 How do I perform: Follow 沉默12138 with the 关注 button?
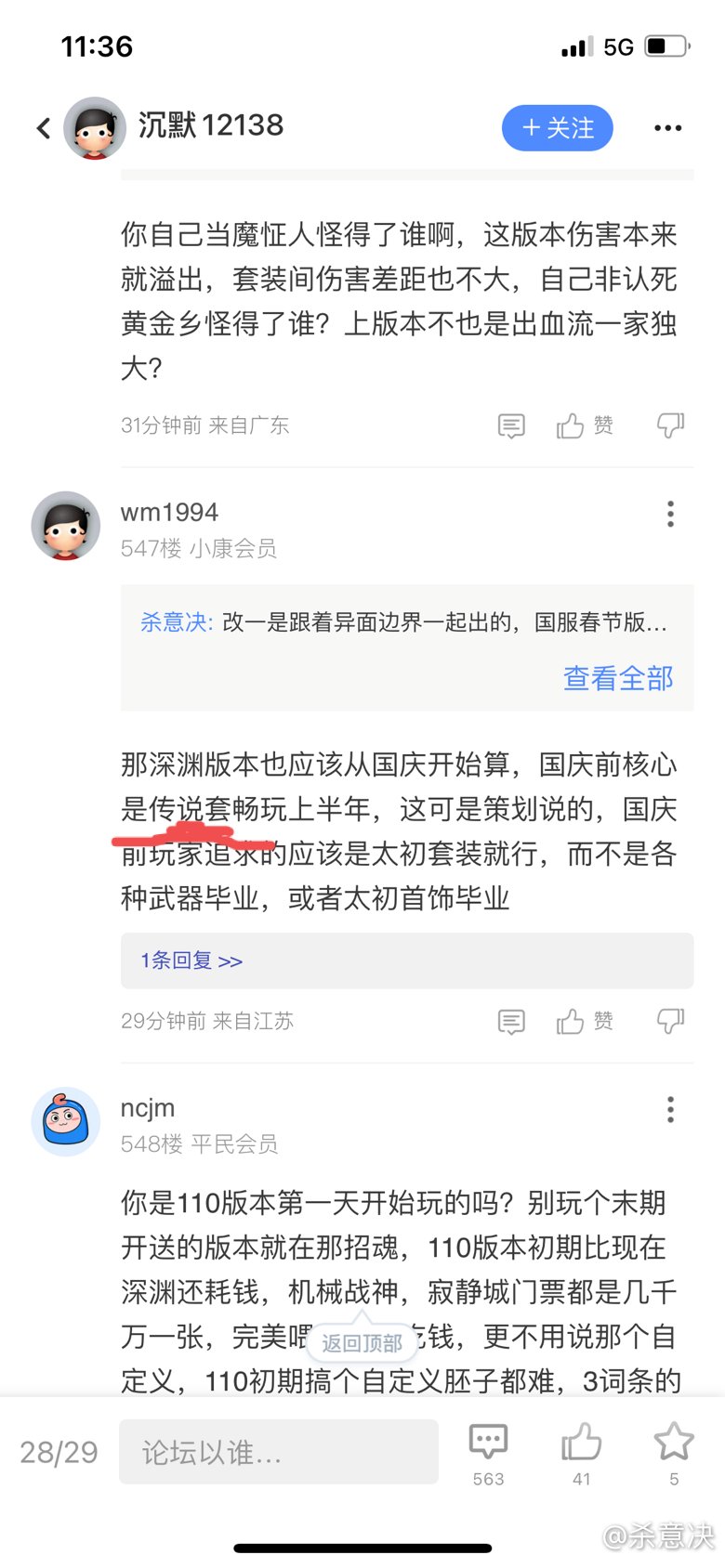pyautogui.click(x=557, y=128)
